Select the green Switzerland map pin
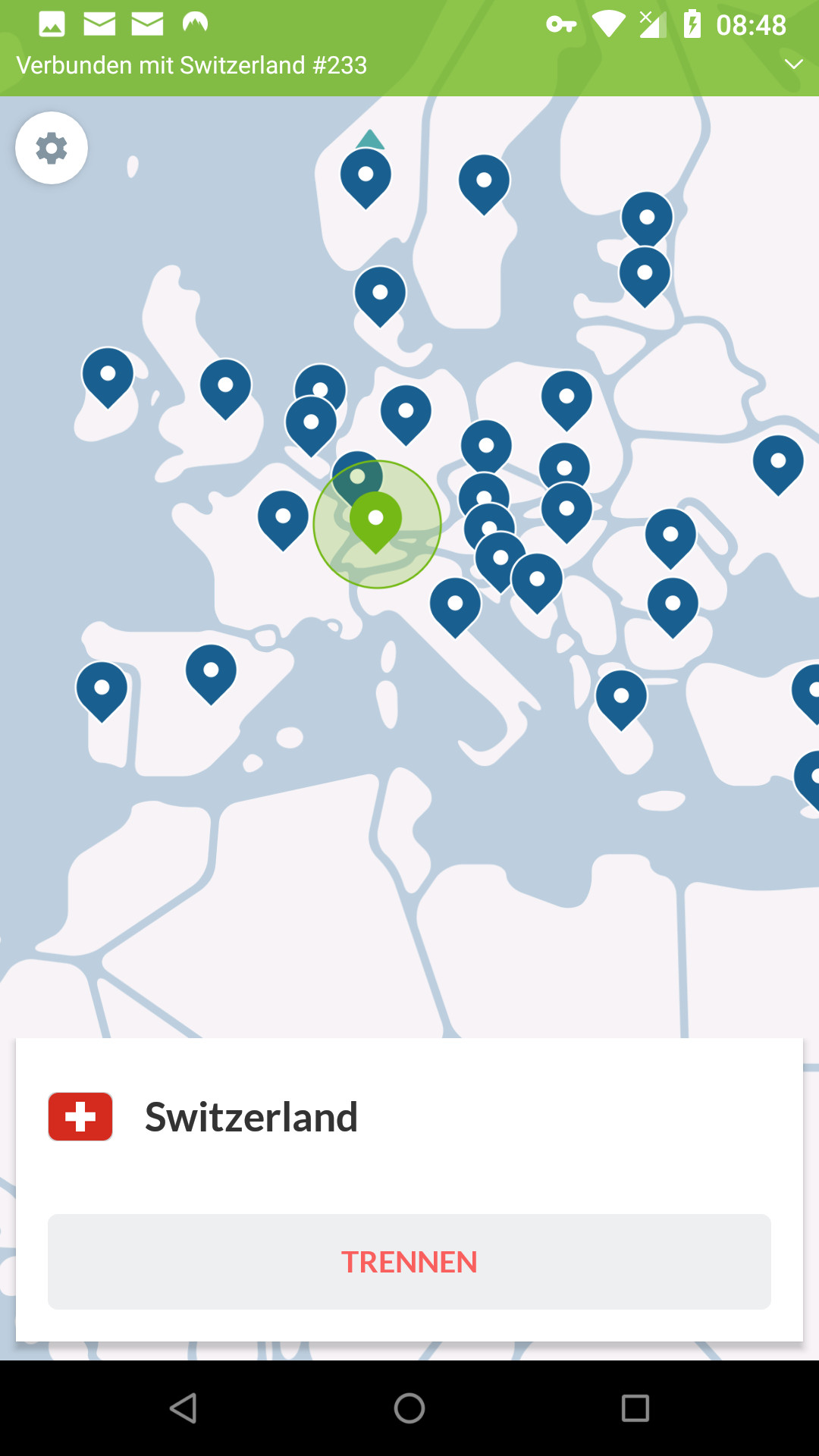Image resolution: width=819 pixels, height=1456 pixels. (x=375, y=522)
